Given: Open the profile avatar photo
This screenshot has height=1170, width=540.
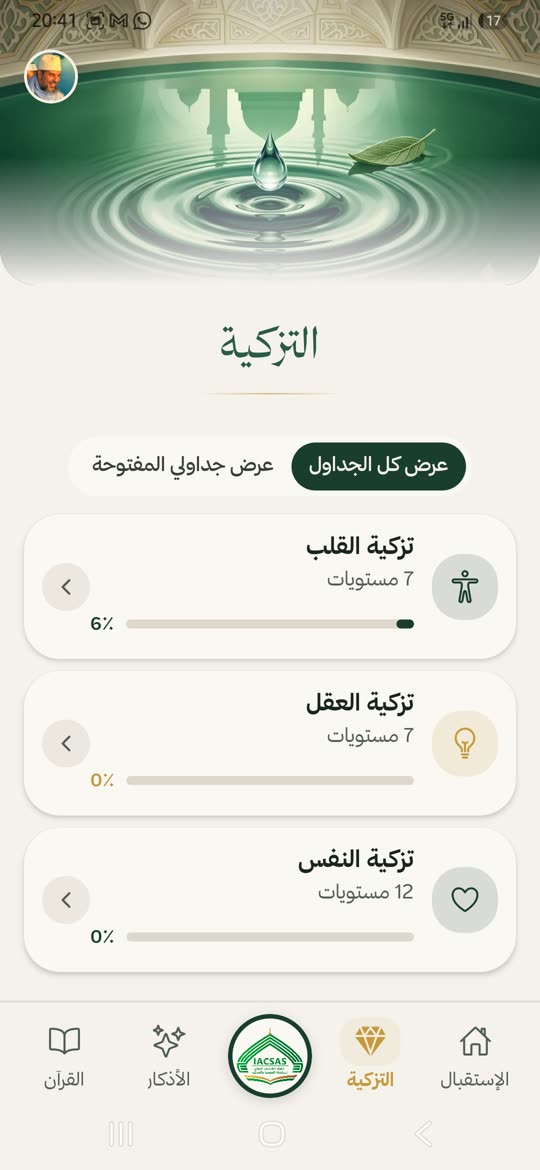Looking at the screenshot, I should click(51, 76).
